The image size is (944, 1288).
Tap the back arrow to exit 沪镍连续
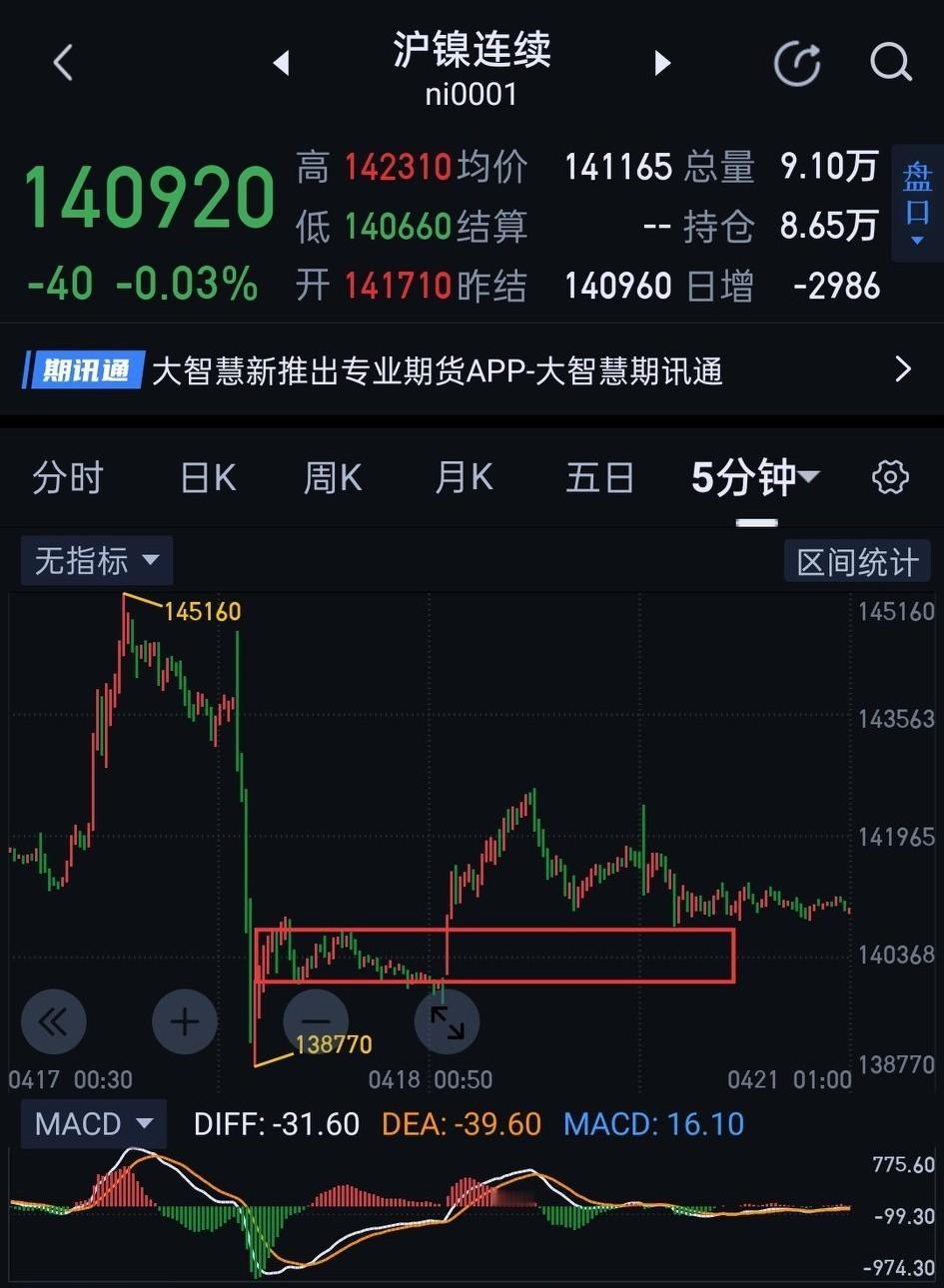62,62
